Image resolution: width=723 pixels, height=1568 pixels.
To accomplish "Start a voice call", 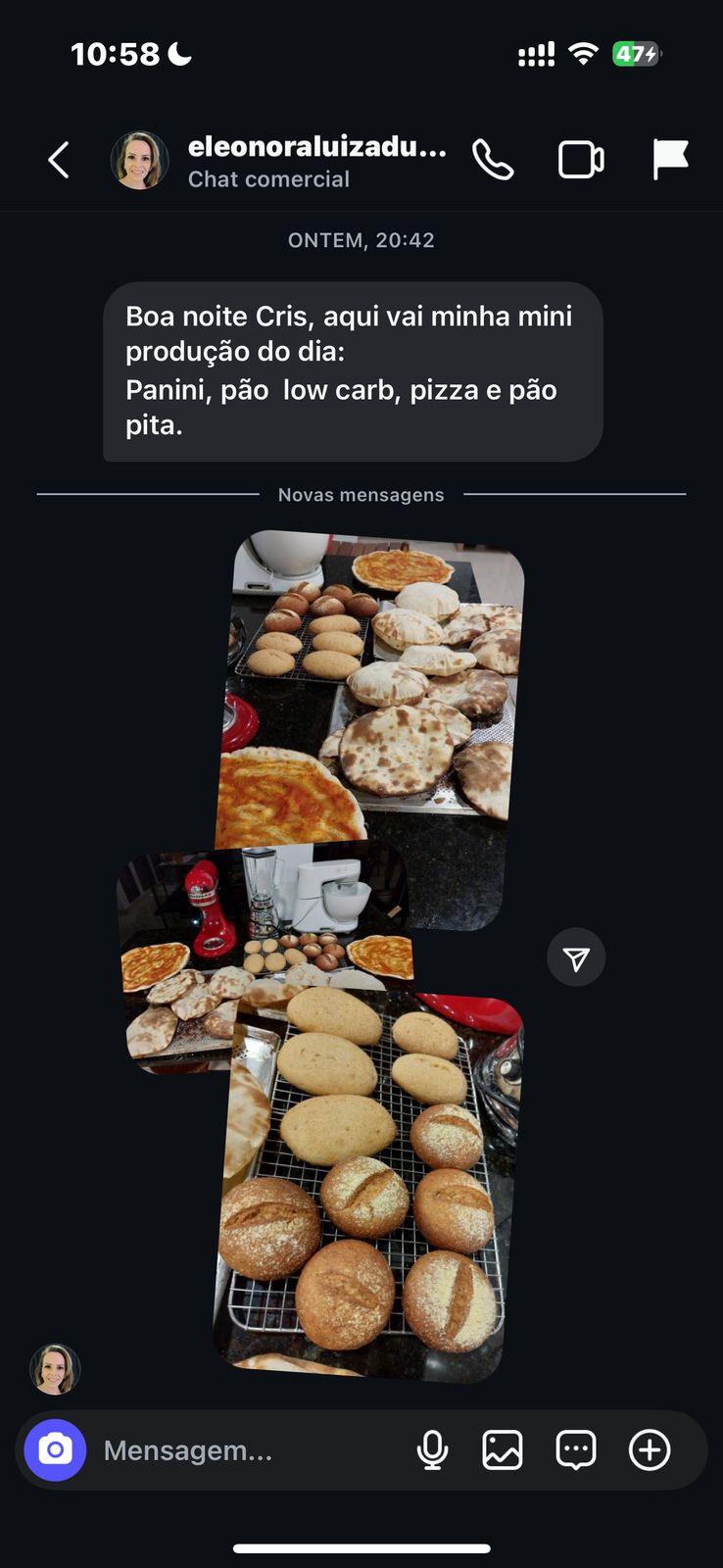I will click(x=493, y=160).
